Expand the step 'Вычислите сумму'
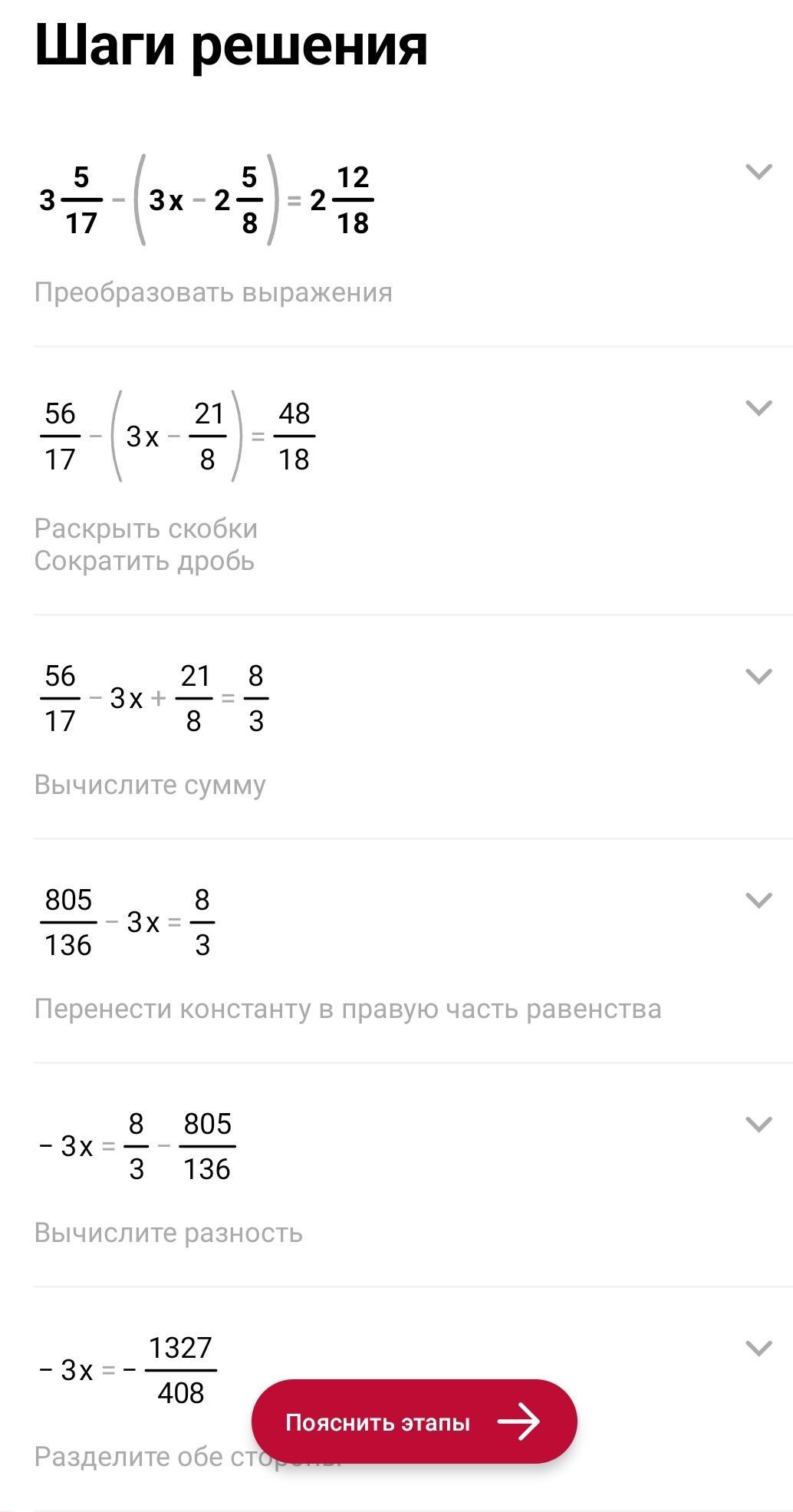The width and height of the screenshot is (793, 1512). pyautogui.click(x=758, y=677)
